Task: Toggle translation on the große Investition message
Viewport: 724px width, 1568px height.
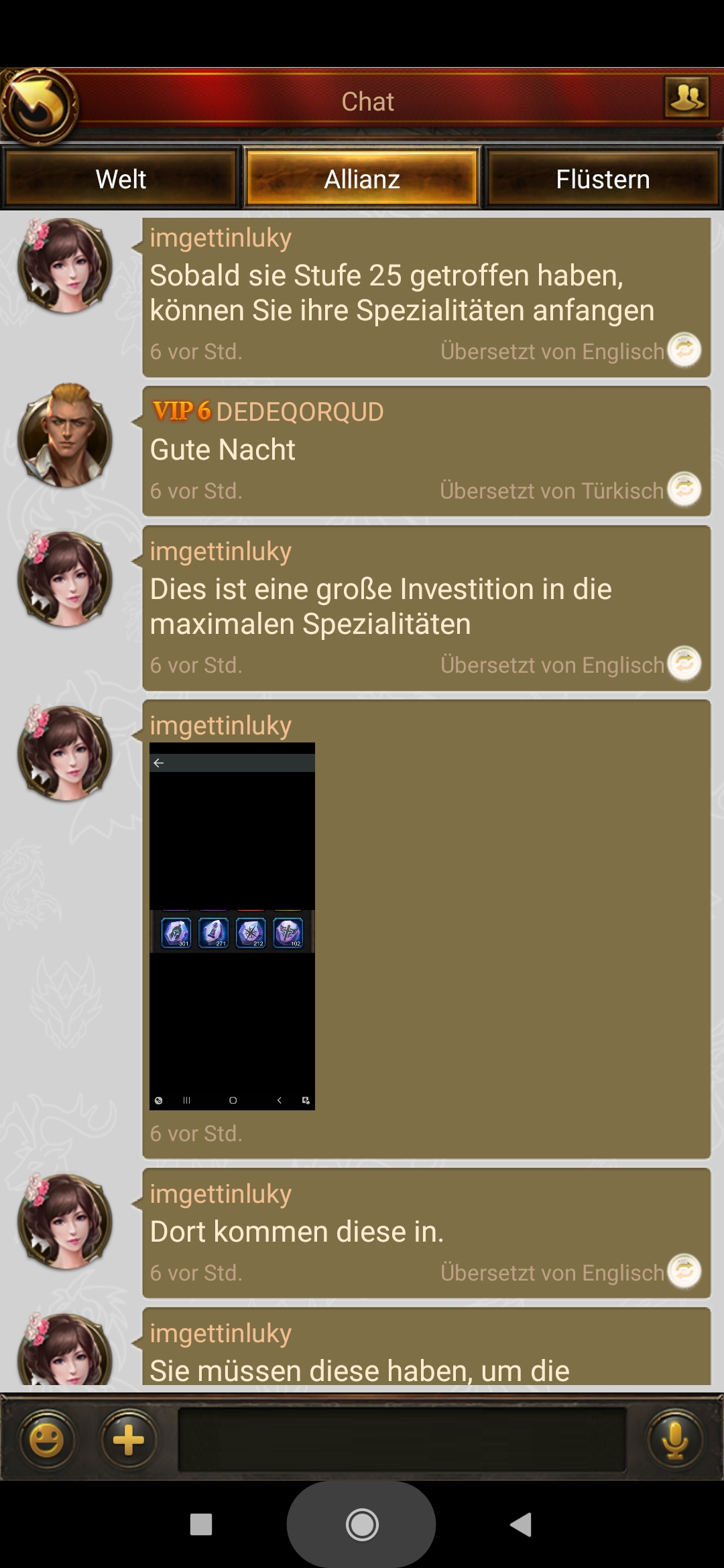Action: click(684, 663)
